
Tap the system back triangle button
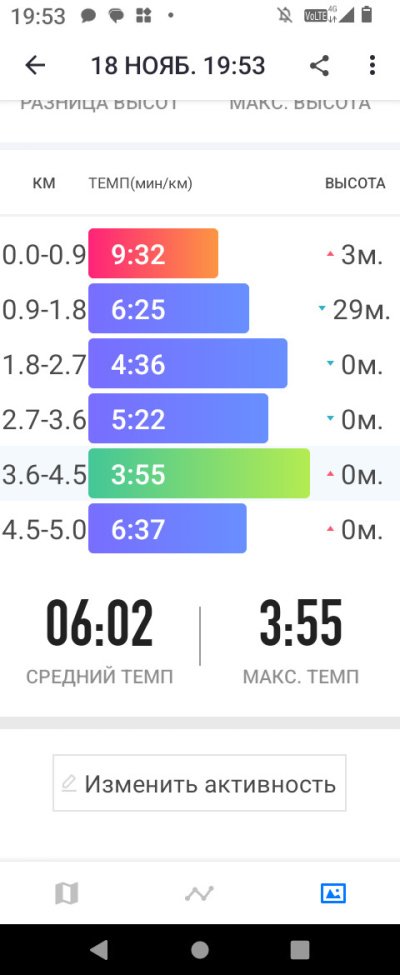pos(99,950)
